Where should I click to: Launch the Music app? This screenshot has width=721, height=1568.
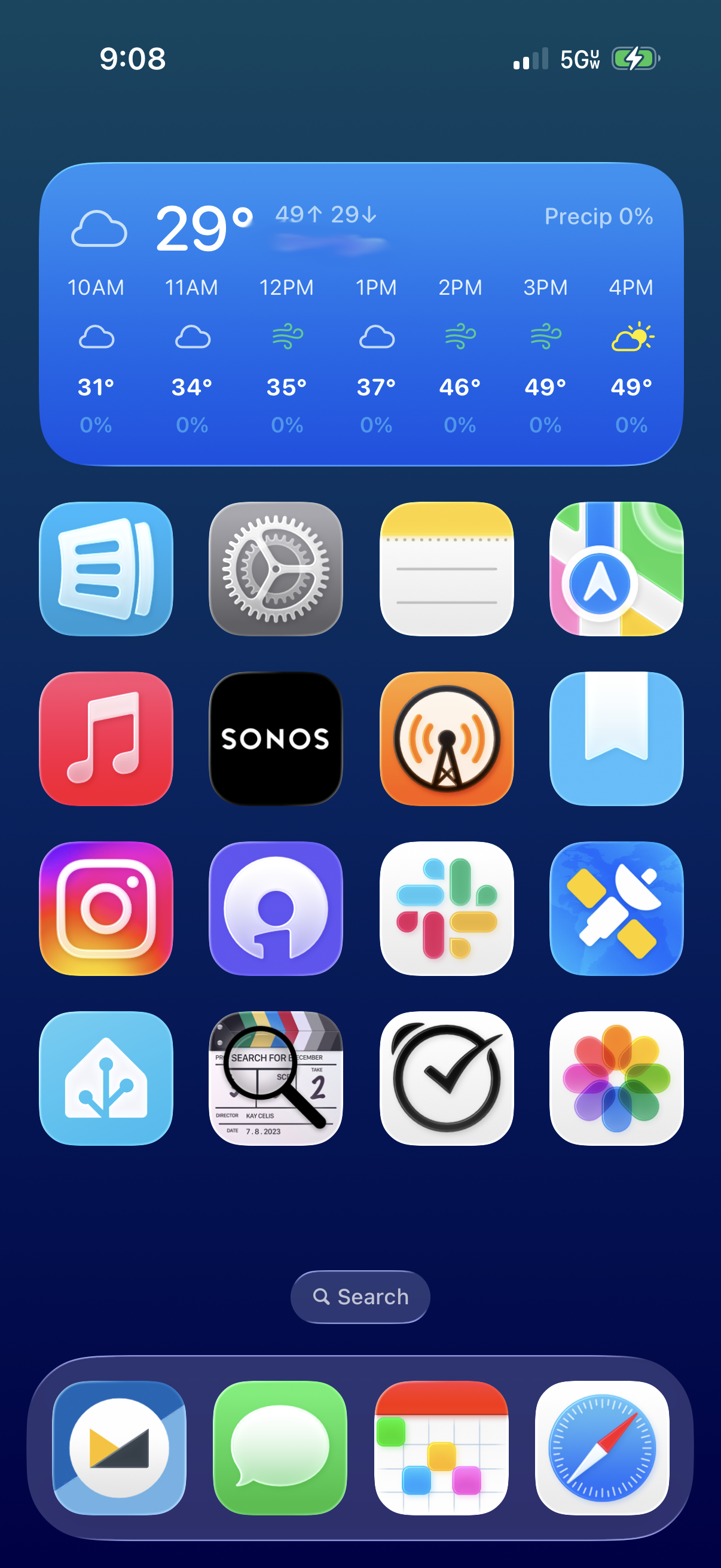point(106,739)
